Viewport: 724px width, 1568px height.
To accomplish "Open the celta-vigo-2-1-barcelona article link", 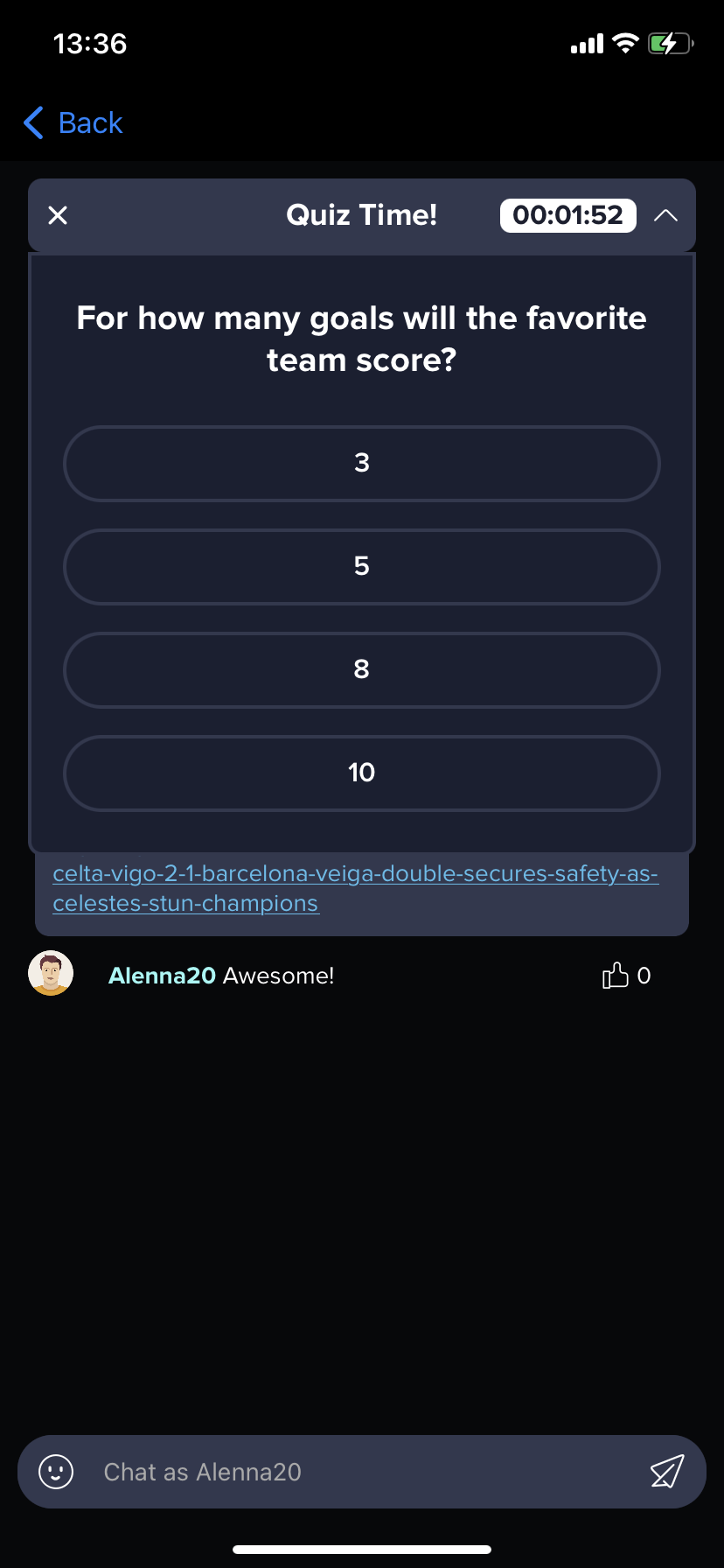I will click(355, 888).
